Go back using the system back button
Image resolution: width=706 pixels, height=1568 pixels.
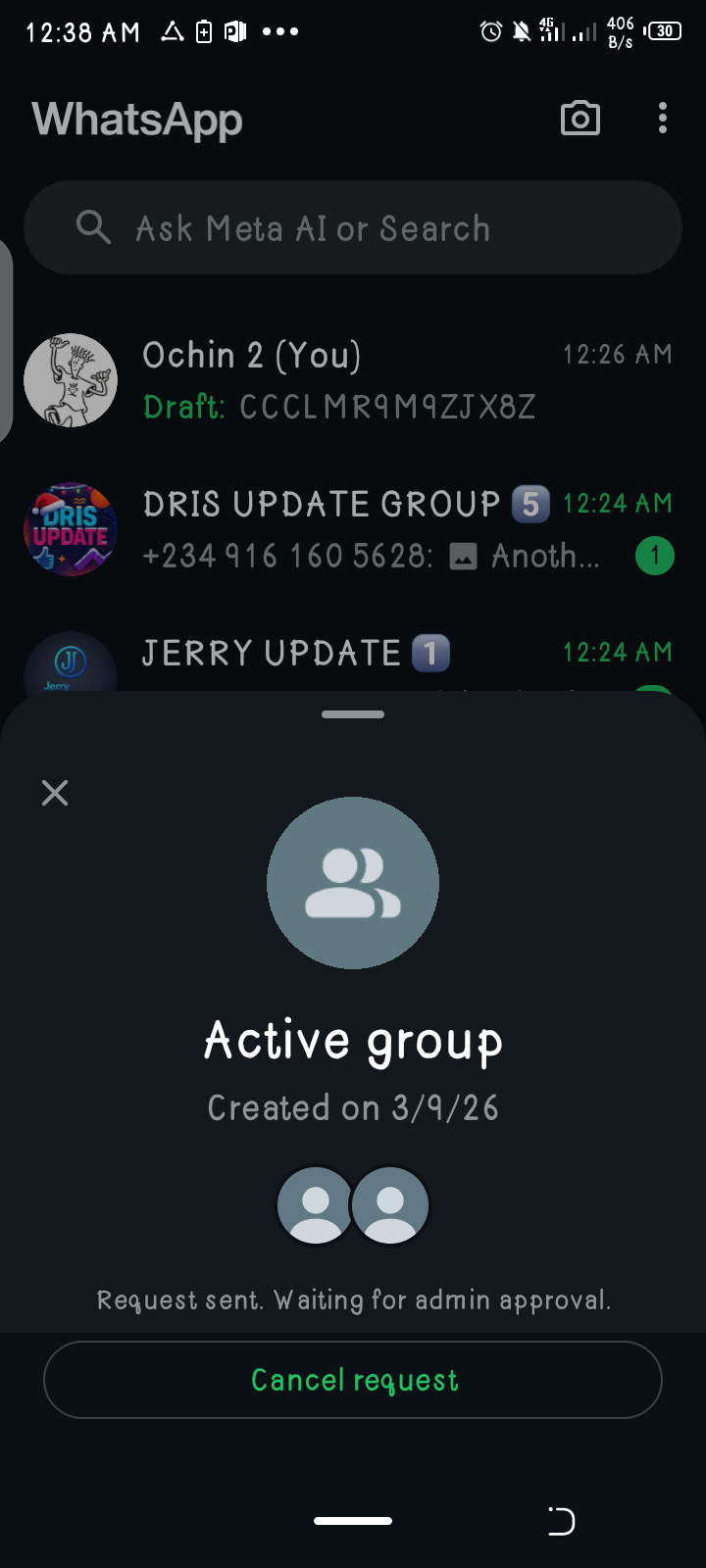561,1521
